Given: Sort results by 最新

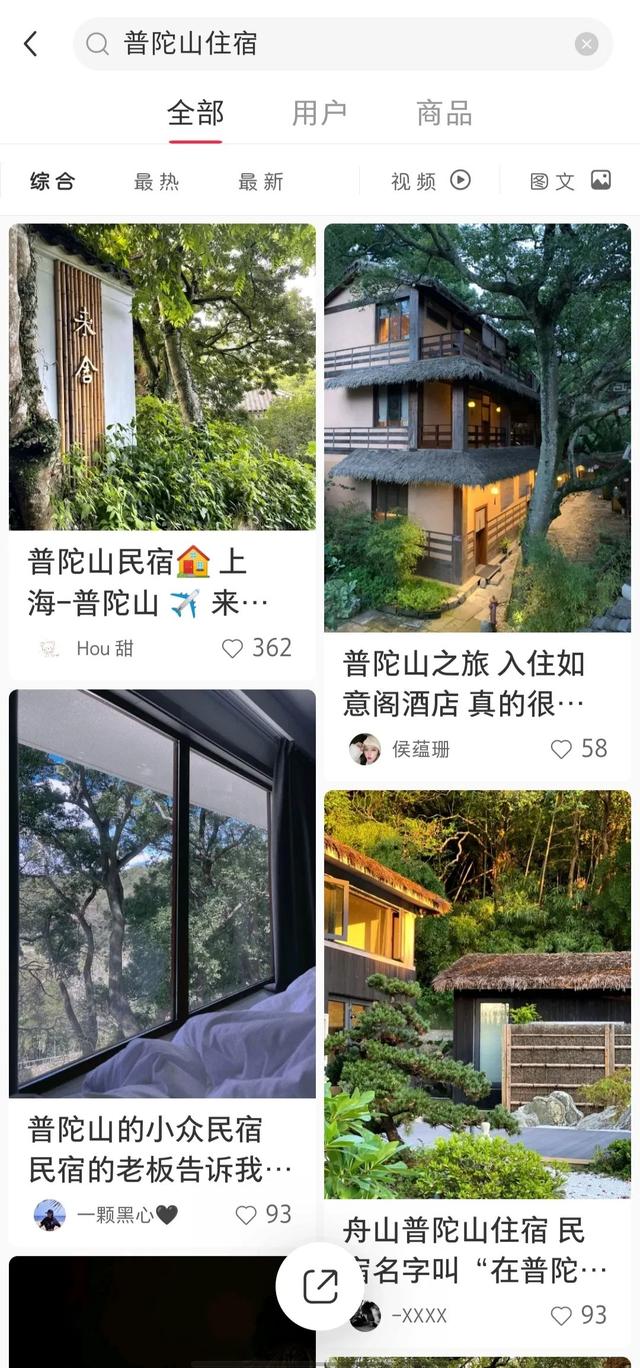Looking at the screenshot, I should (x=261, y=181).
